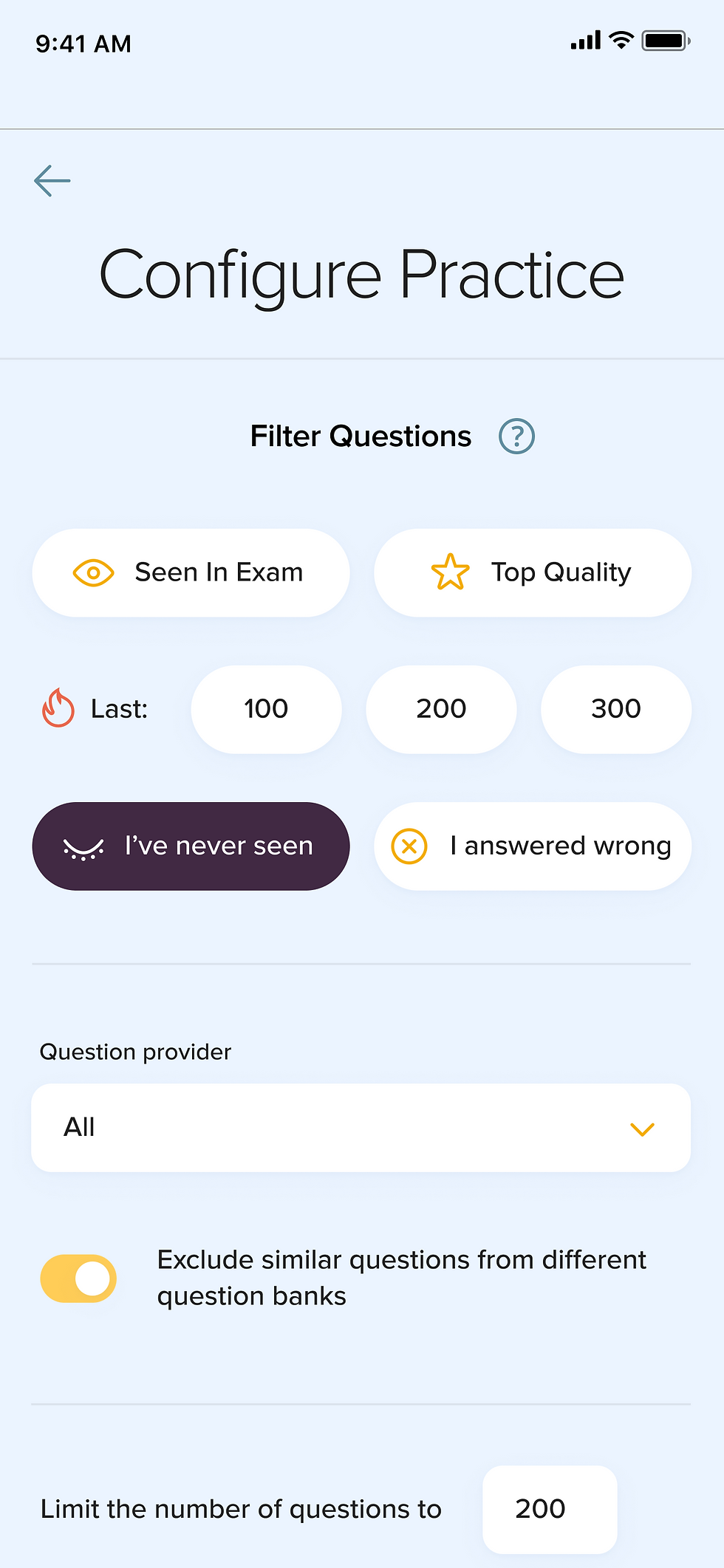This screenshot has width=724, height=1568.
Task: Filter by I answered wrong
Action: coord(533,846)
